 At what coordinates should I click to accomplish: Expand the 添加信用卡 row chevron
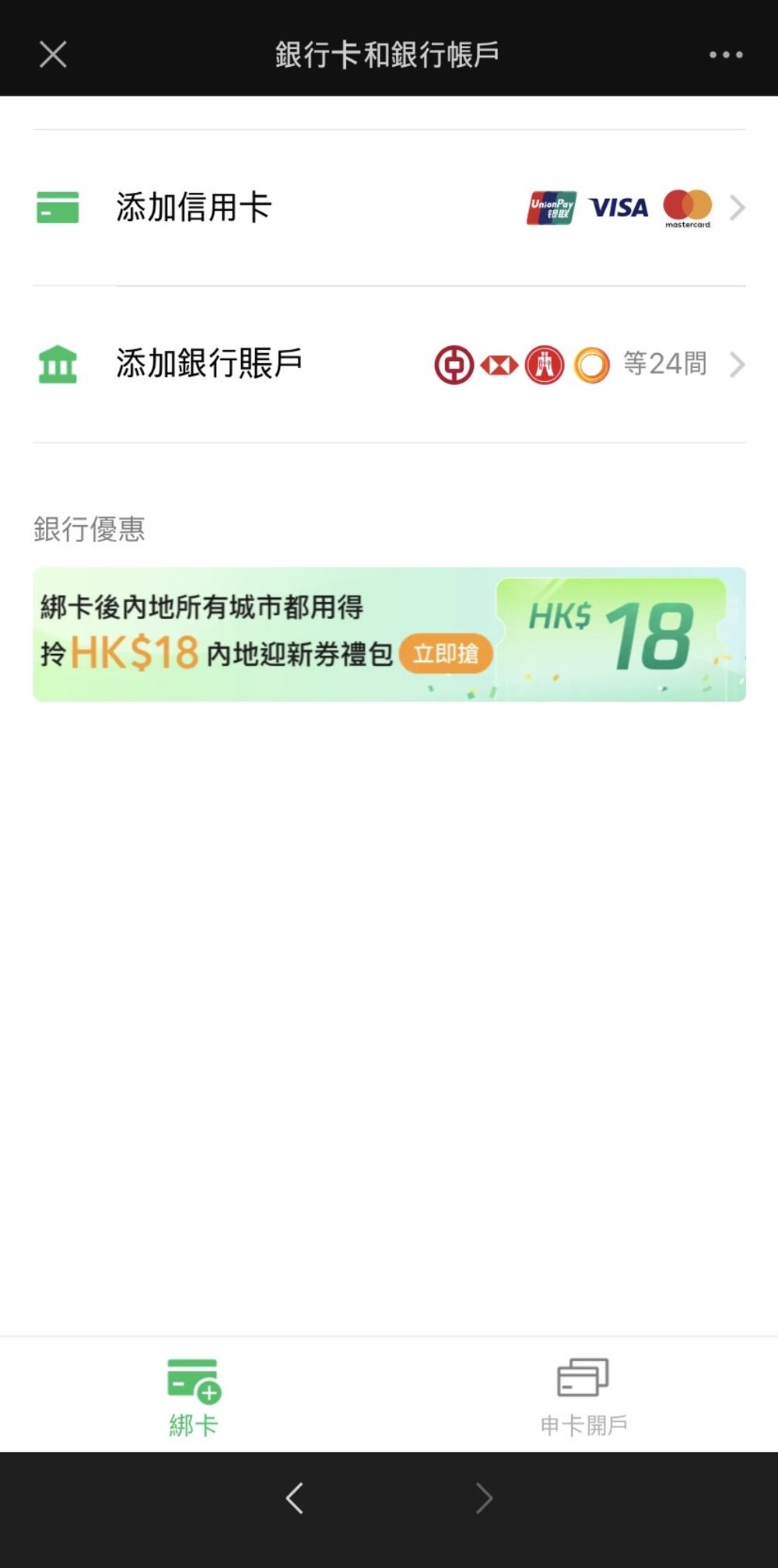coord(737,208)
